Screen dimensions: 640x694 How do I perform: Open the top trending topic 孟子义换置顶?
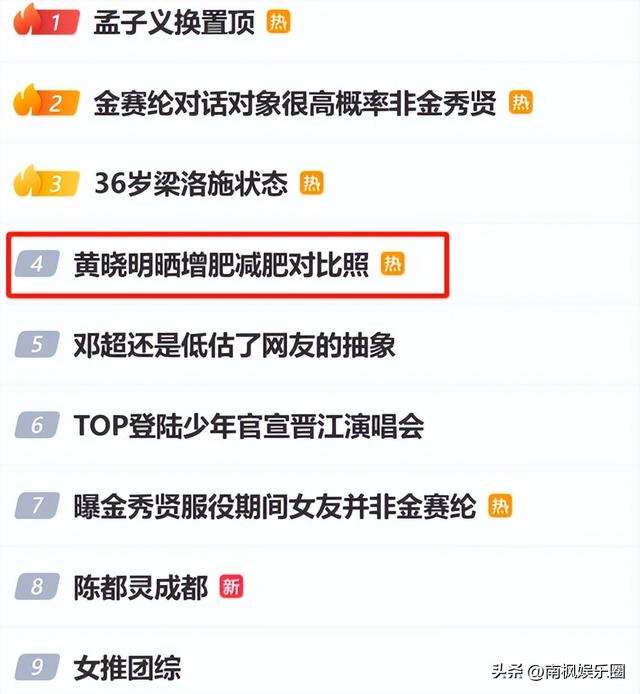174,21
